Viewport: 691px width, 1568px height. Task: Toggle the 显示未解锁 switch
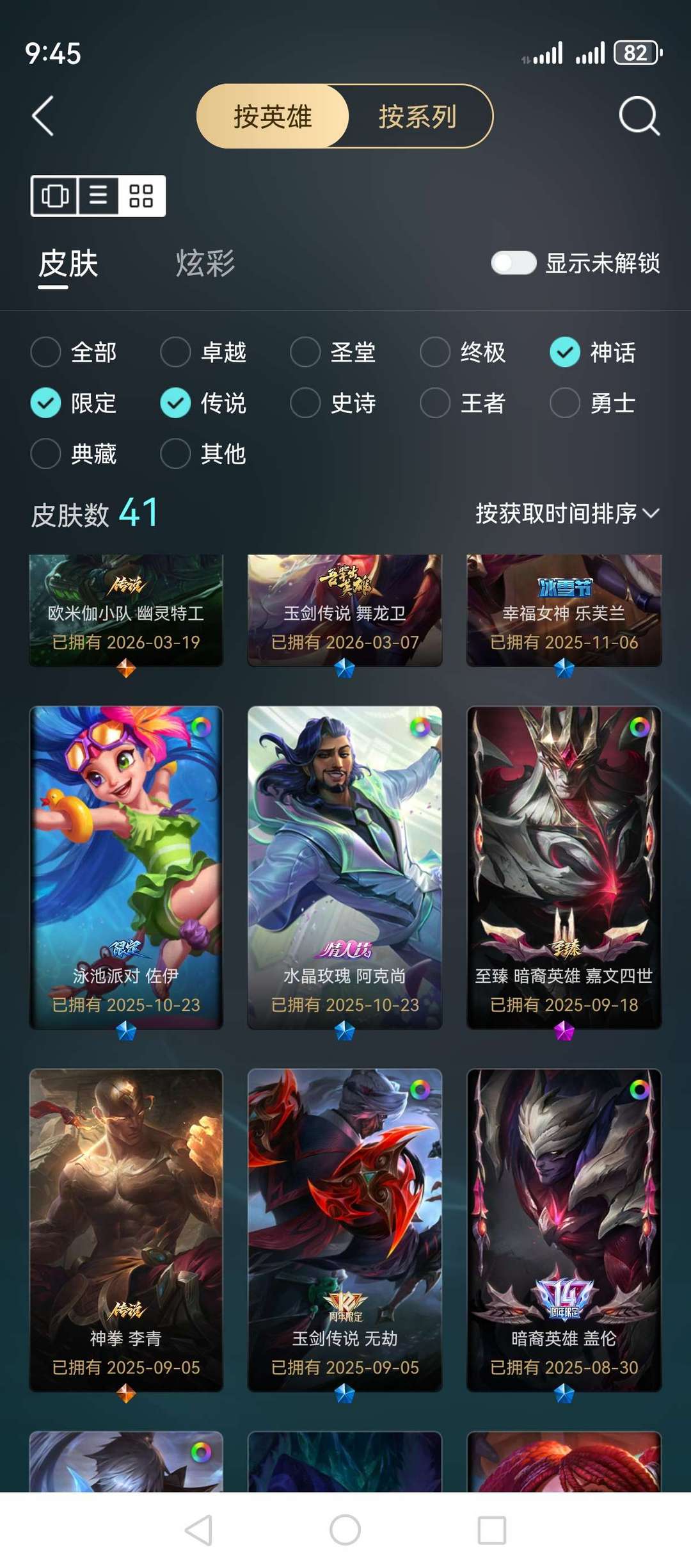[513, 263]
